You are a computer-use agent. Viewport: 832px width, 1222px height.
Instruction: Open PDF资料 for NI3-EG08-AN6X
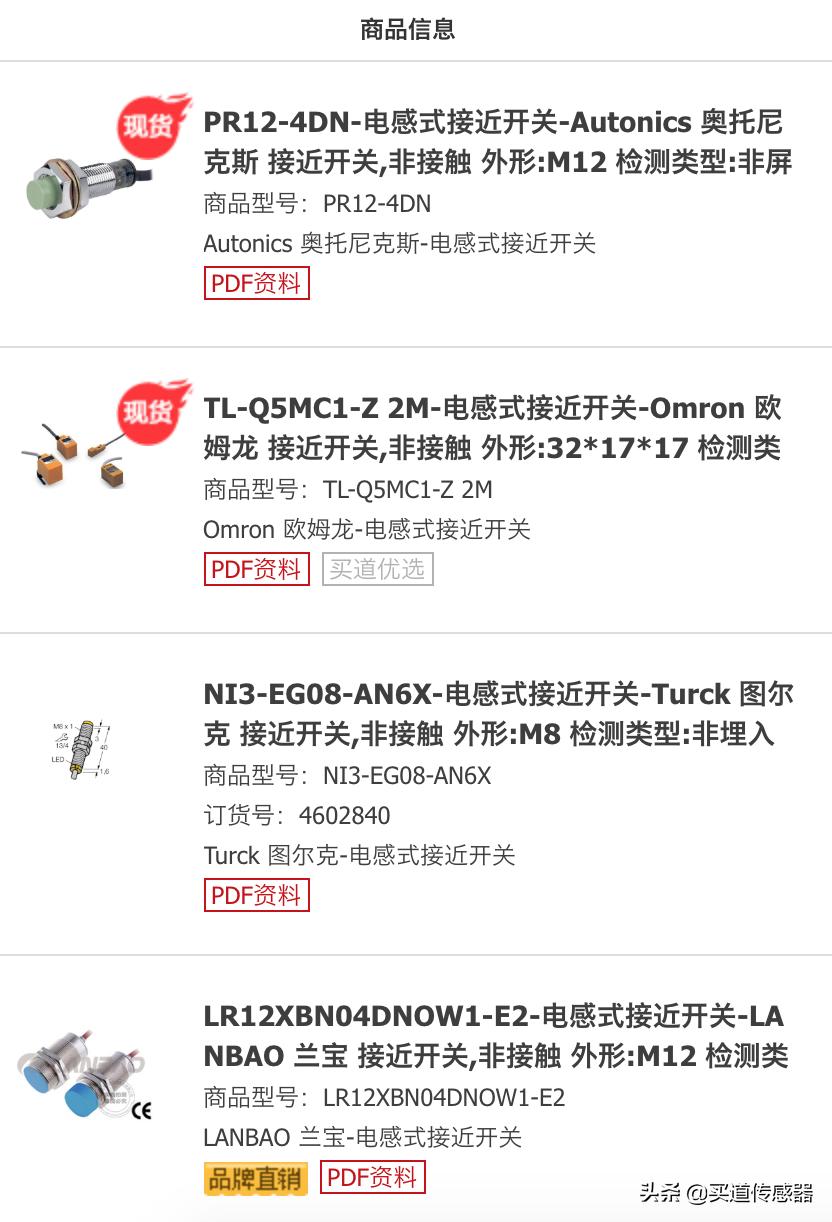point(257,896)
